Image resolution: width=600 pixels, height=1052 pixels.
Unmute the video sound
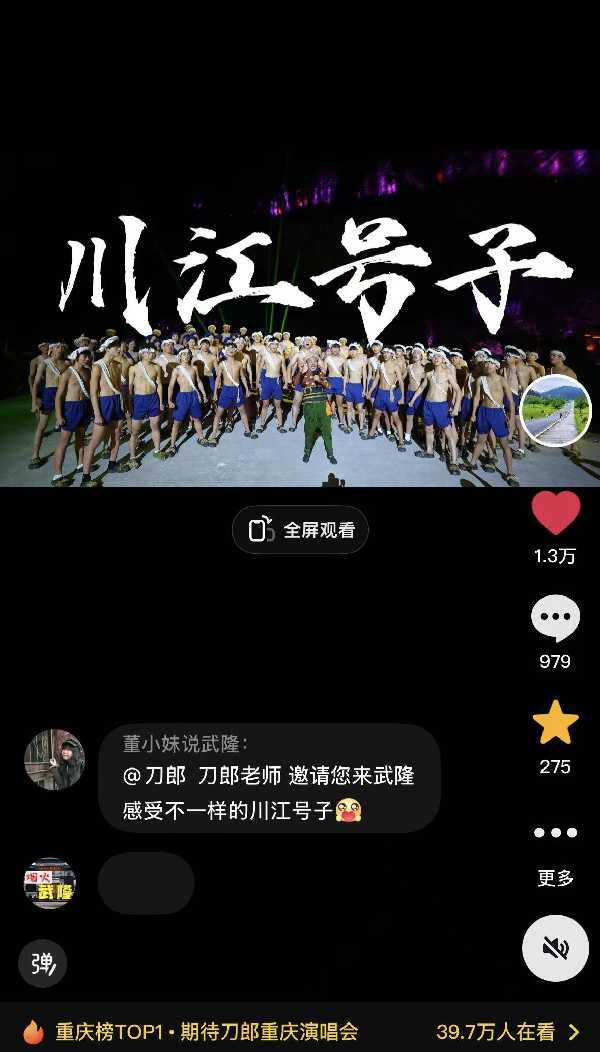(555, 948)
